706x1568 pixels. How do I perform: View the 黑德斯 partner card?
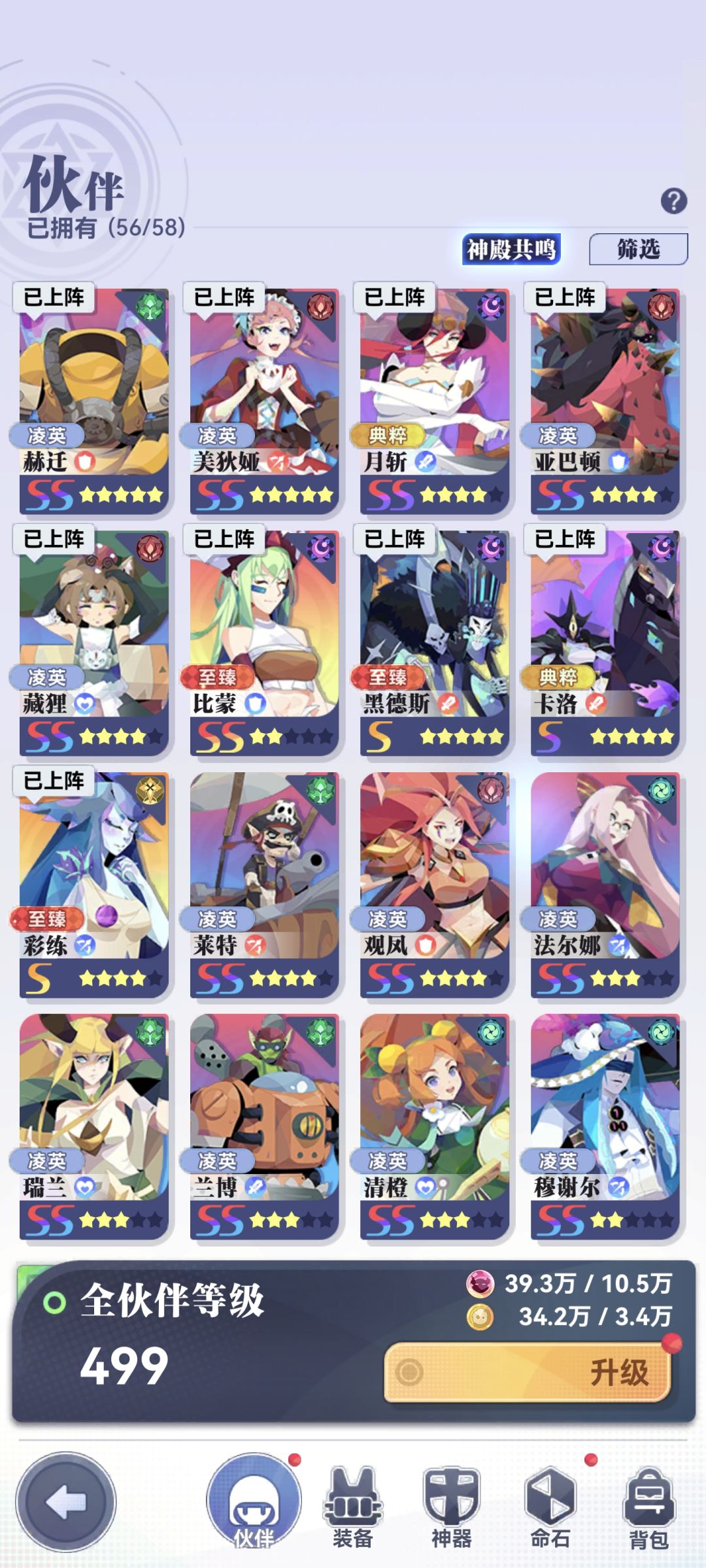pyautogui.click(x=434, y=642)
